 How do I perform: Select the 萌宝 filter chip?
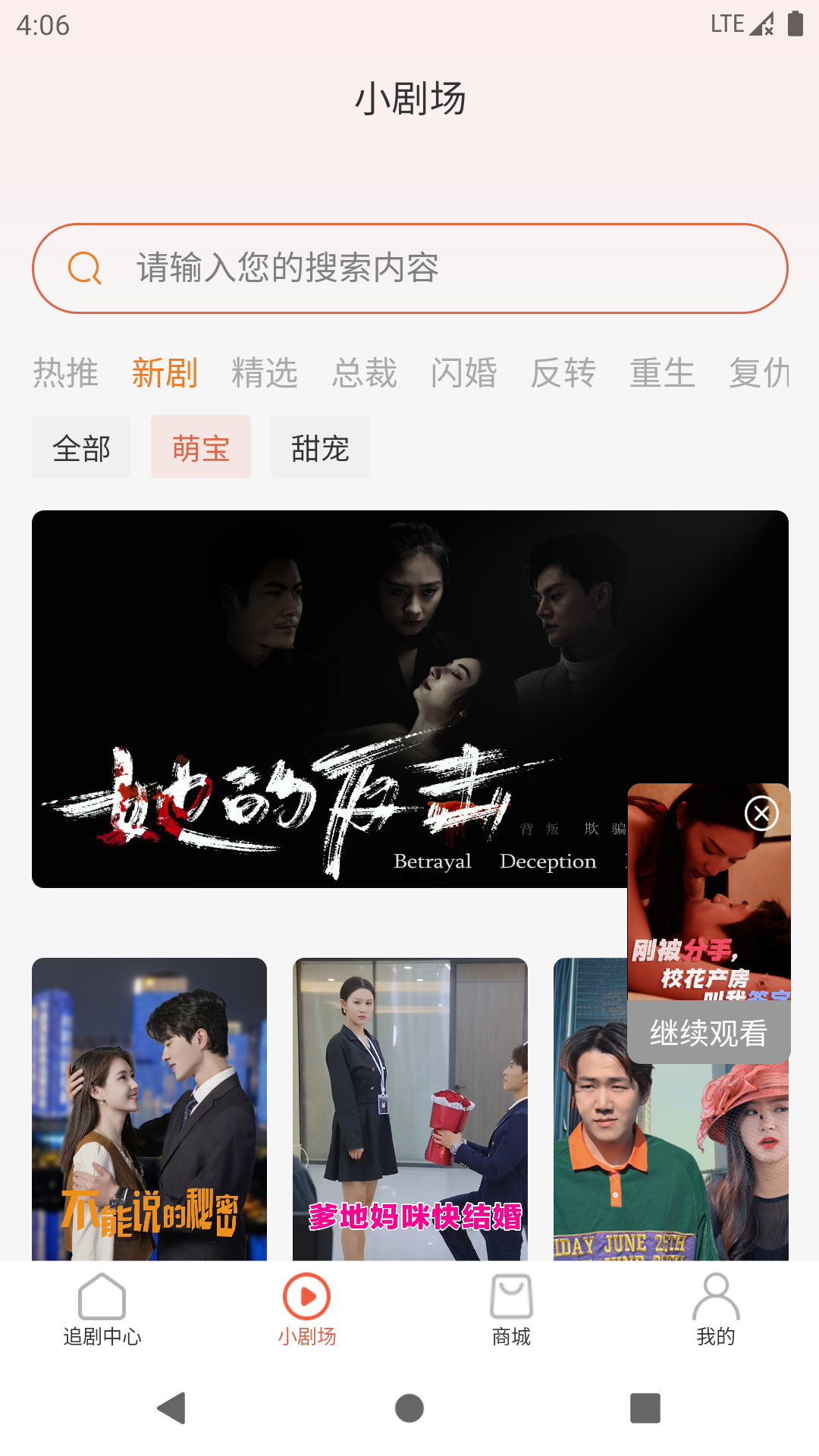click(x=200, y=447)
